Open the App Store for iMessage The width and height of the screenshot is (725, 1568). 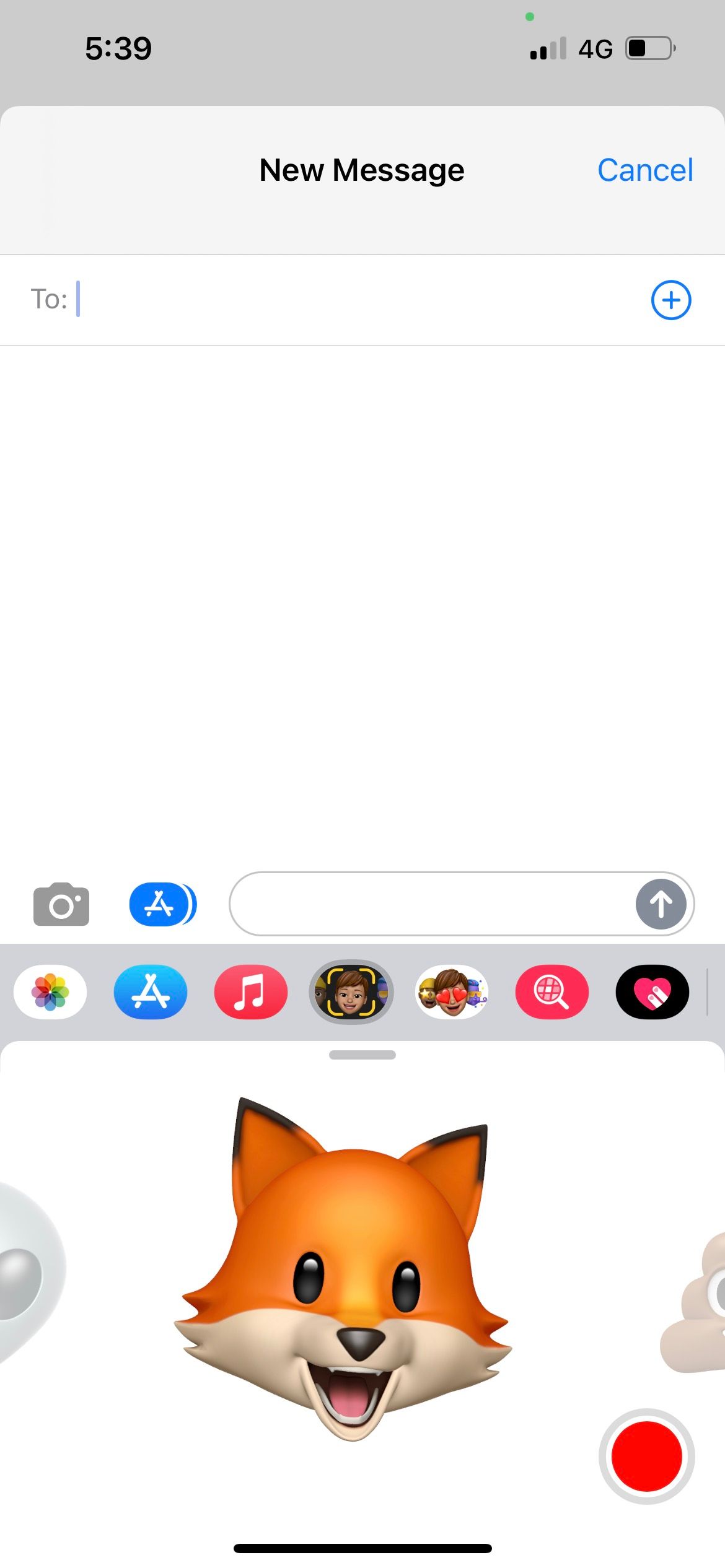(x=151, y=992)
